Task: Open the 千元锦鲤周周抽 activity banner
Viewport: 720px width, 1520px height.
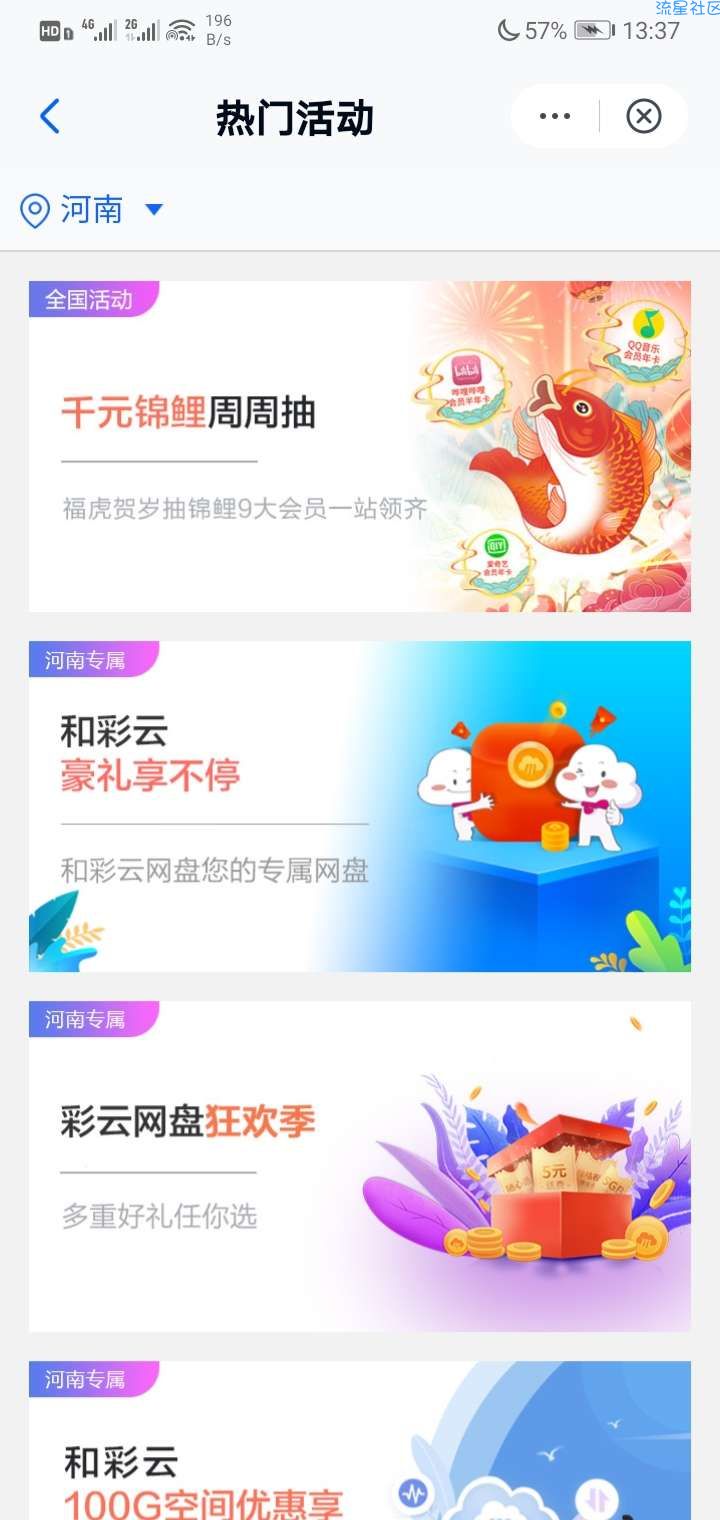Action: (x=360, y=446)
